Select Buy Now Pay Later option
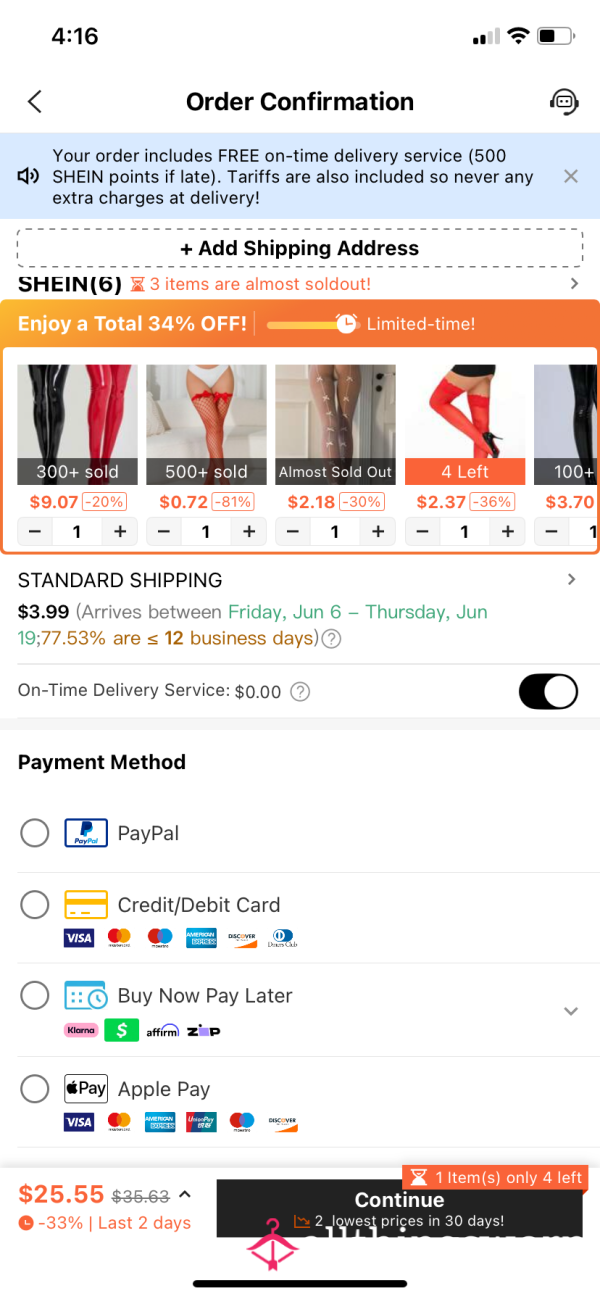Viewport: 600px width, 1299px height. (35, 996)
